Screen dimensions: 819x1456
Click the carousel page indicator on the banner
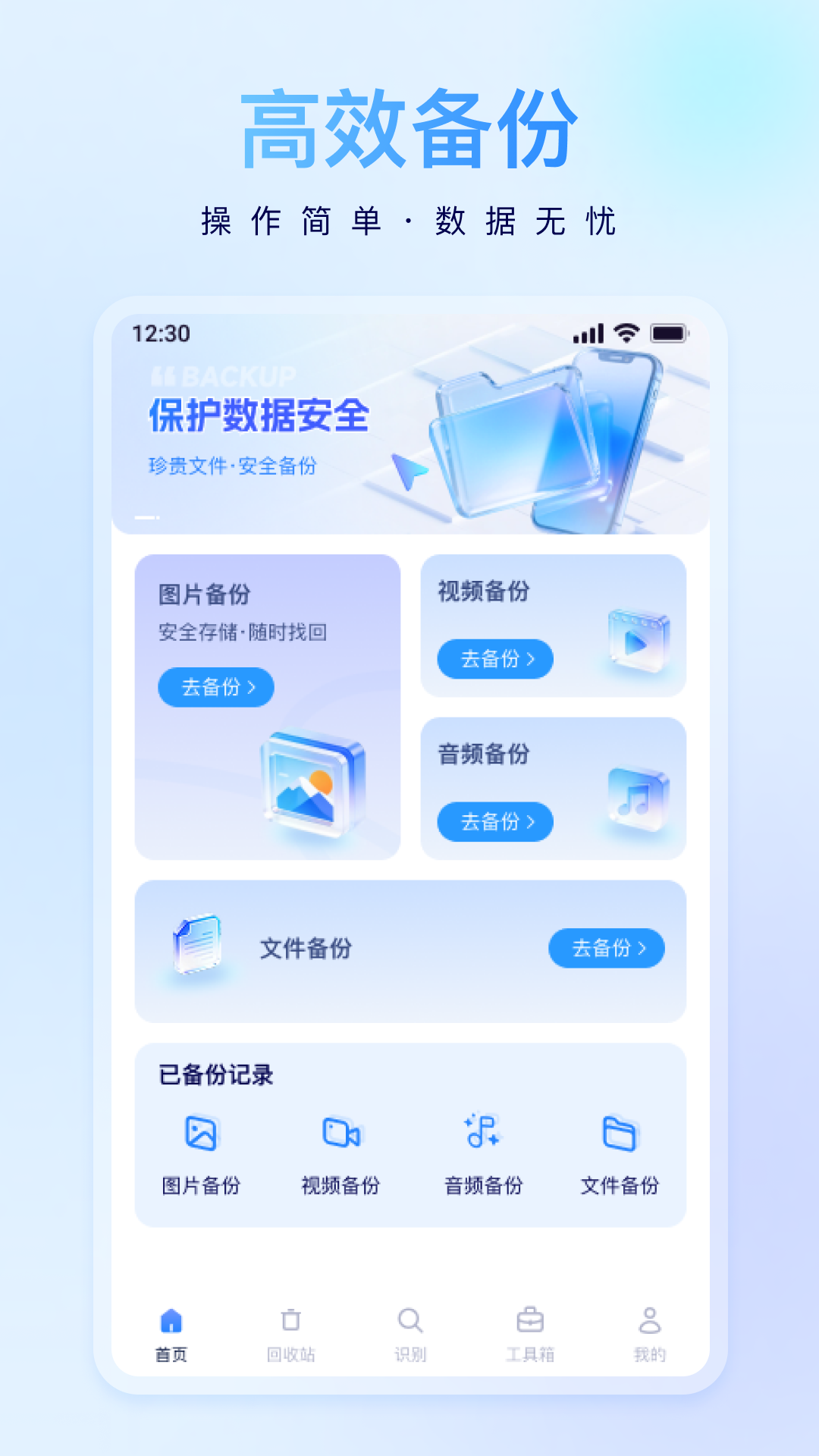pos(146,516)
